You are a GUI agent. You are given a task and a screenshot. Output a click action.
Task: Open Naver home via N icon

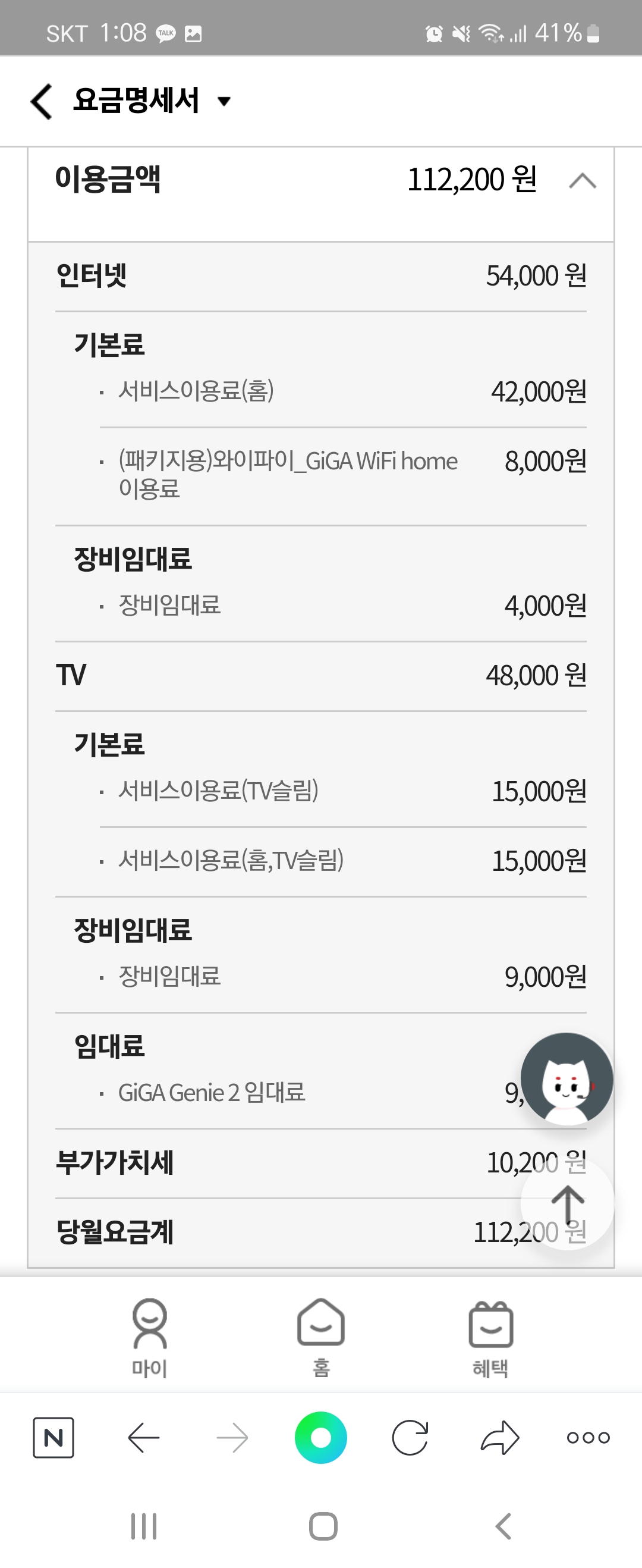53,1438
